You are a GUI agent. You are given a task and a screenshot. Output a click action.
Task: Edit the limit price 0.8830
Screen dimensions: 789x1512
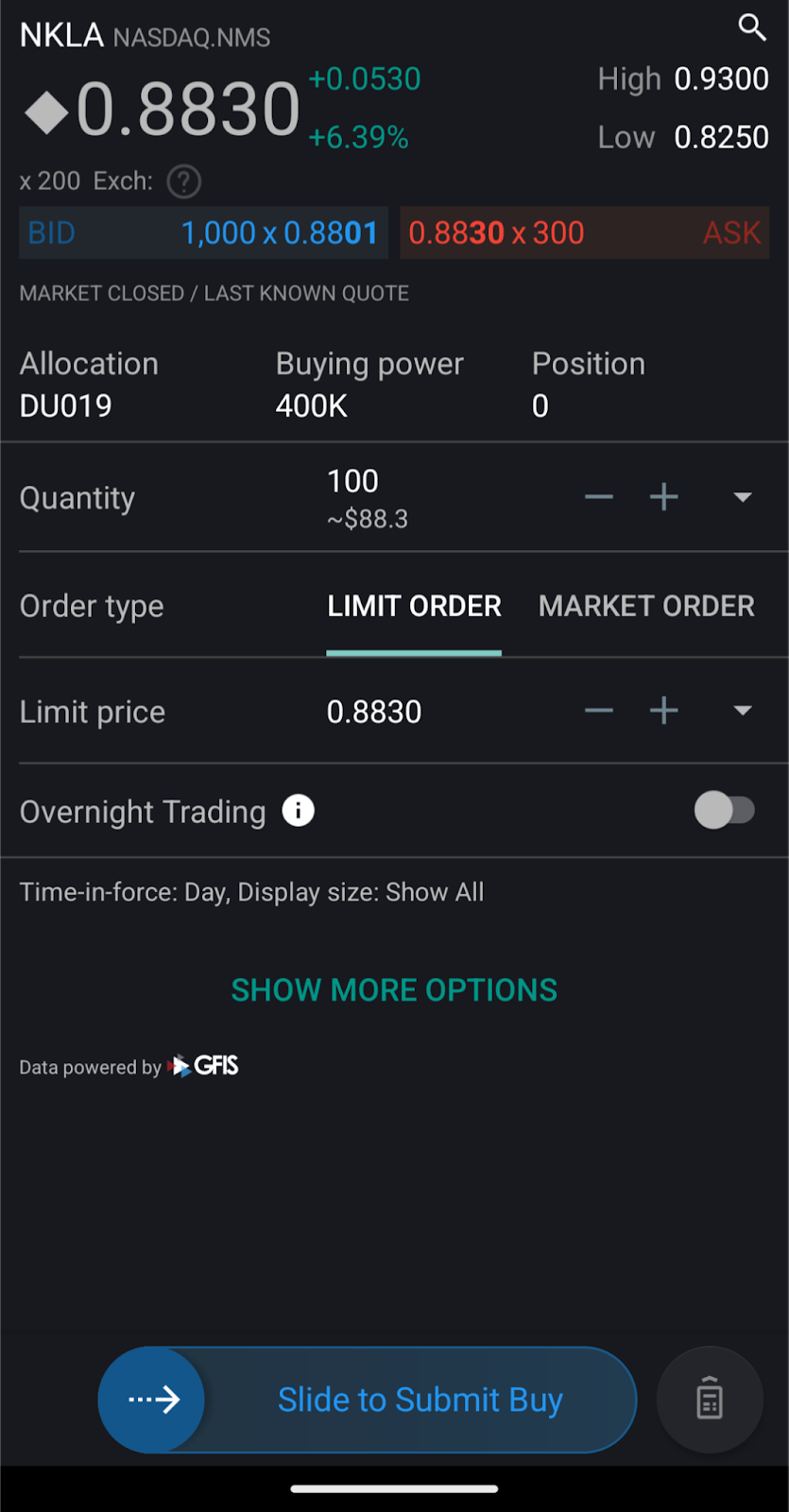[374, 712]
